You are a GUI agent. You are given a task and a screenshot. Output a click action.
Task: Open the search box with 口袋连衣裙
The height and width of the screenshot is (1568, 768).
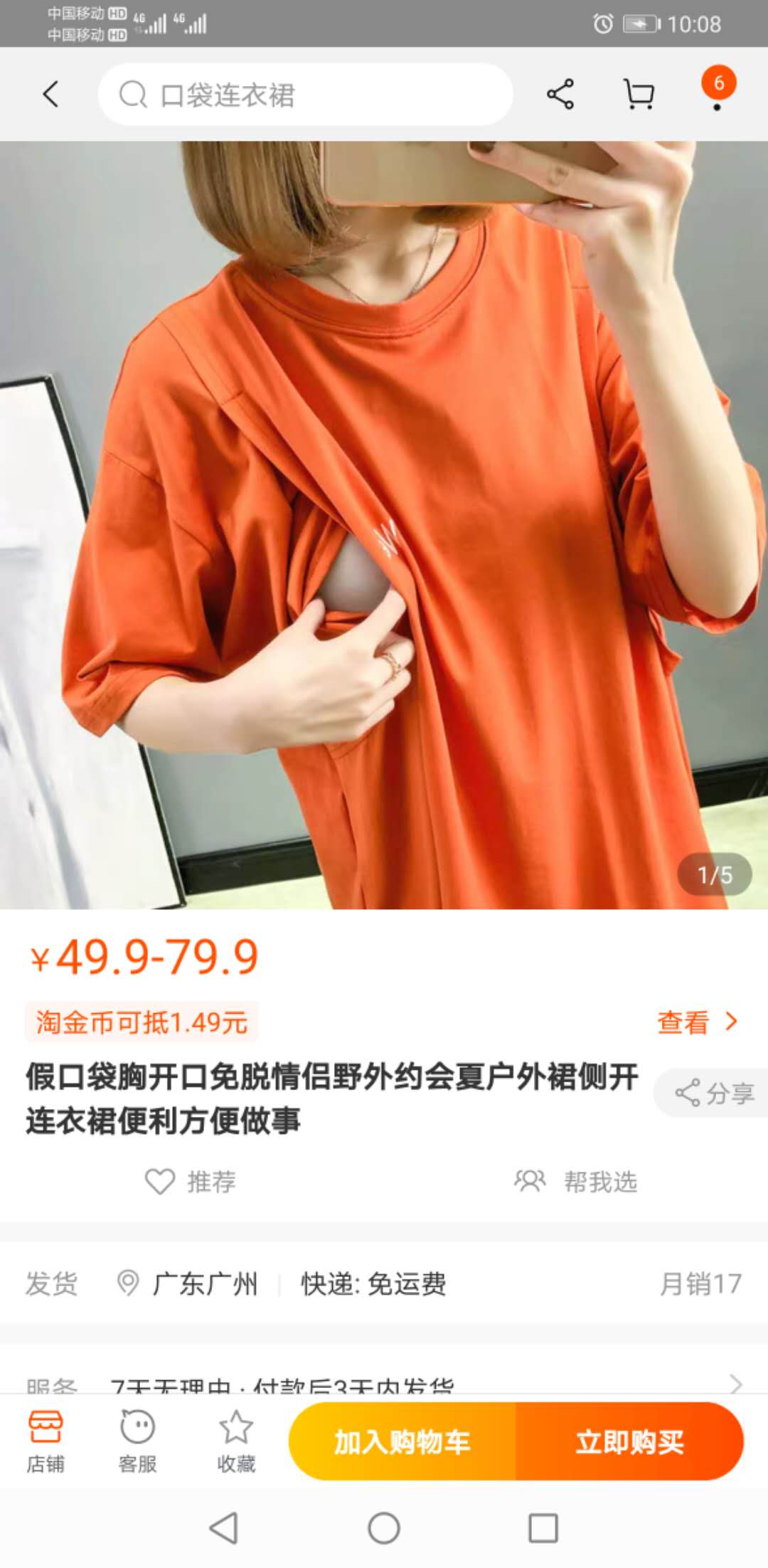tap(306, 95)
